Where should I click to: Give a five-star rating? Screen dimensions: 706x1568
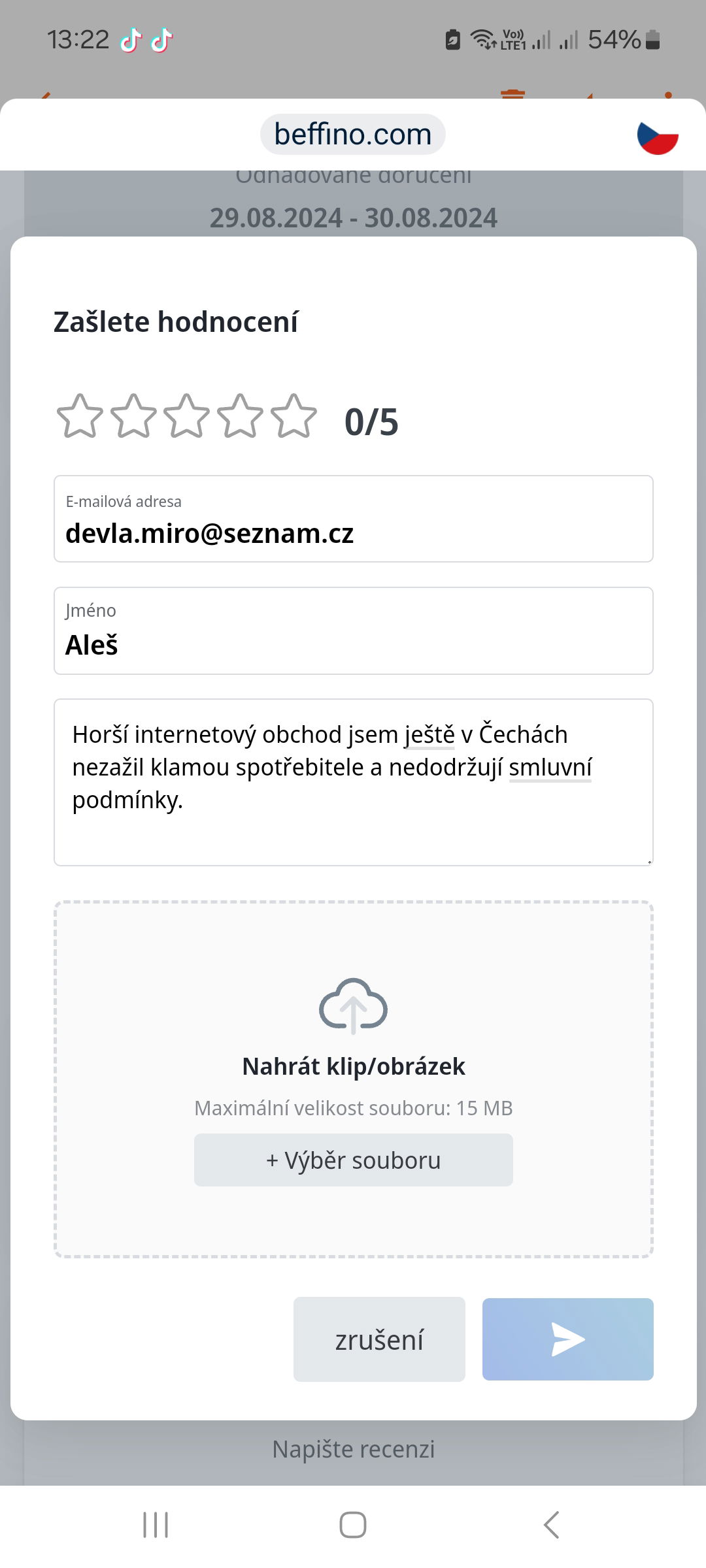pos(294,416)
